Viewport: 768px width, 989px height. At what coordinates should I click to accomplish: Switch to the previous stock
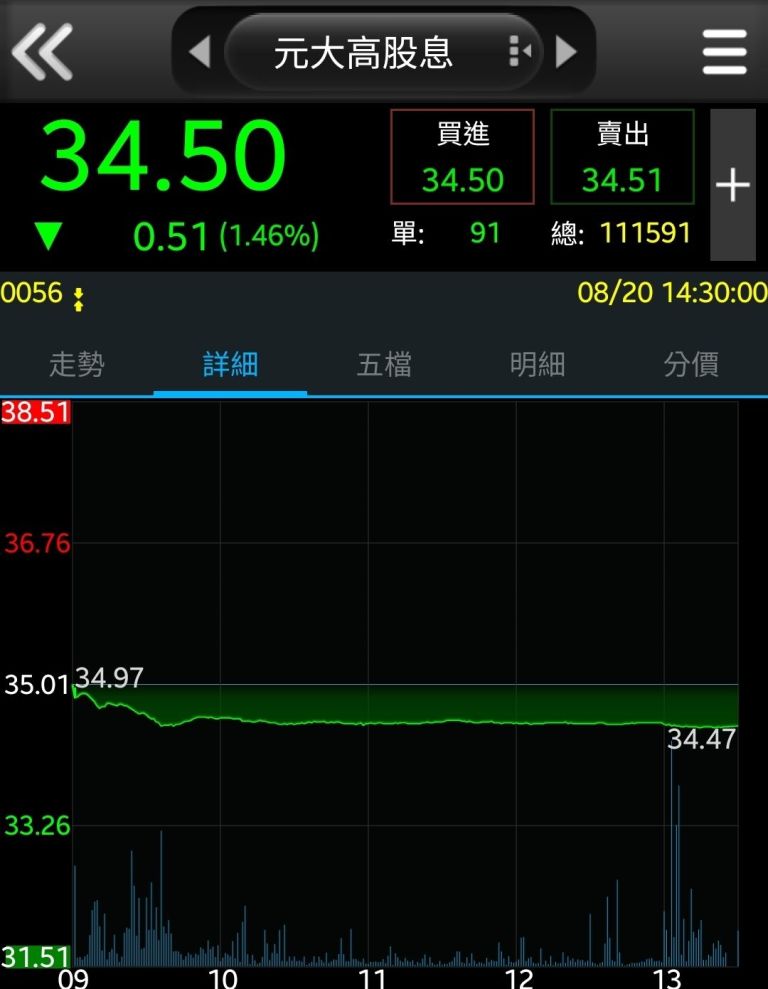pos(200,51)
